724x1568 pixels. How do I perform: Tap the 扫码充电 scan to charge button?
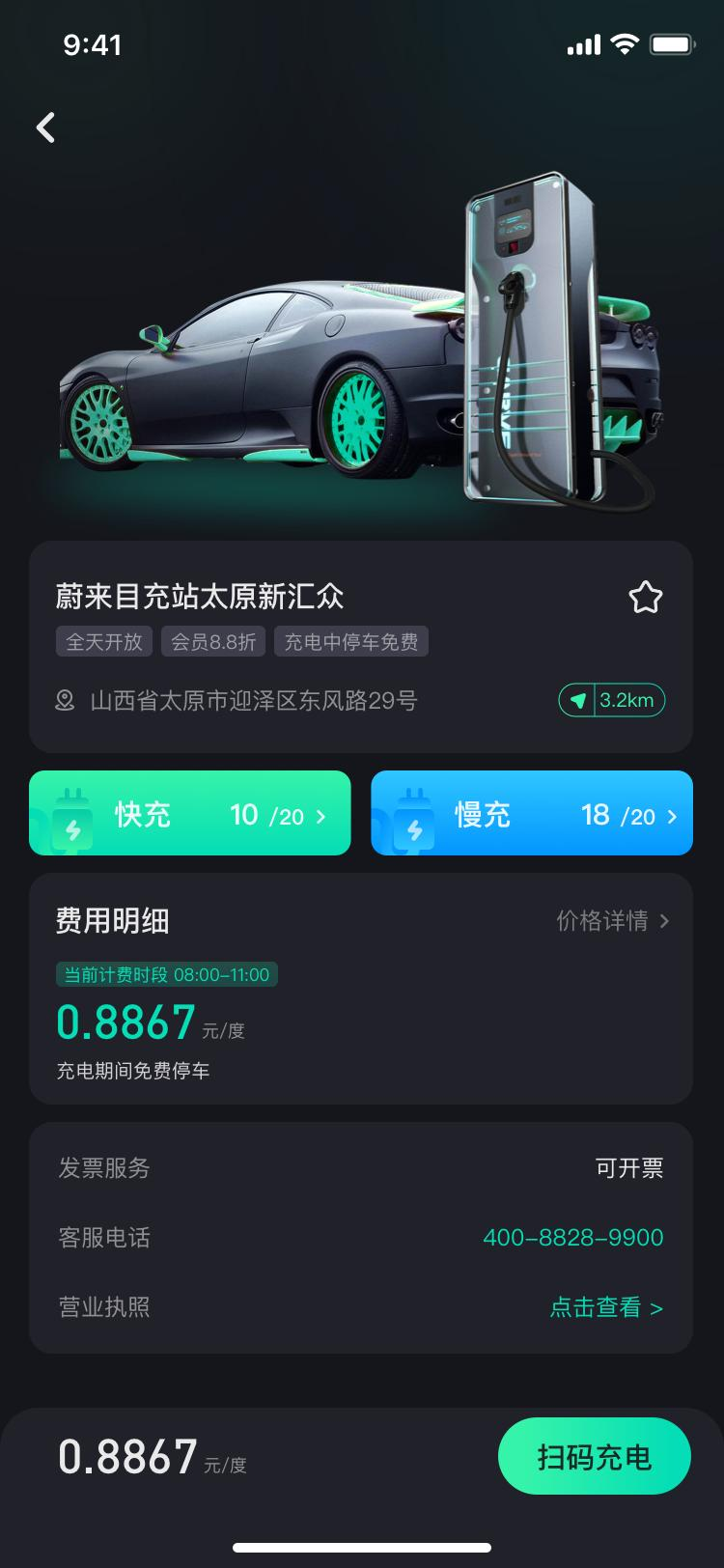[x=595, y=1456]
